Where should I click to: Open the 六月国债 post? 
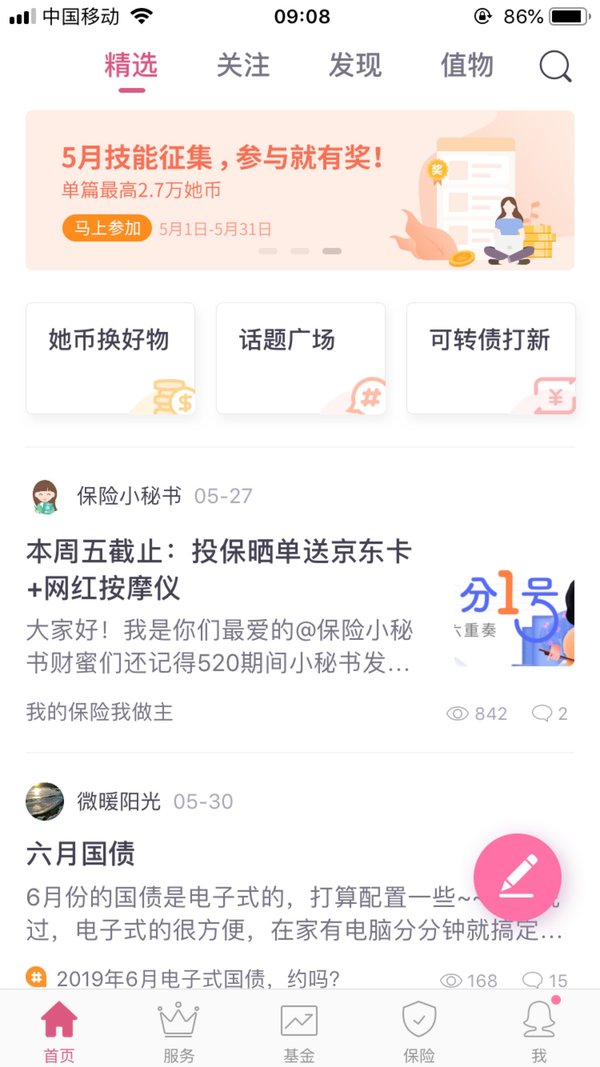pos(80,853)
